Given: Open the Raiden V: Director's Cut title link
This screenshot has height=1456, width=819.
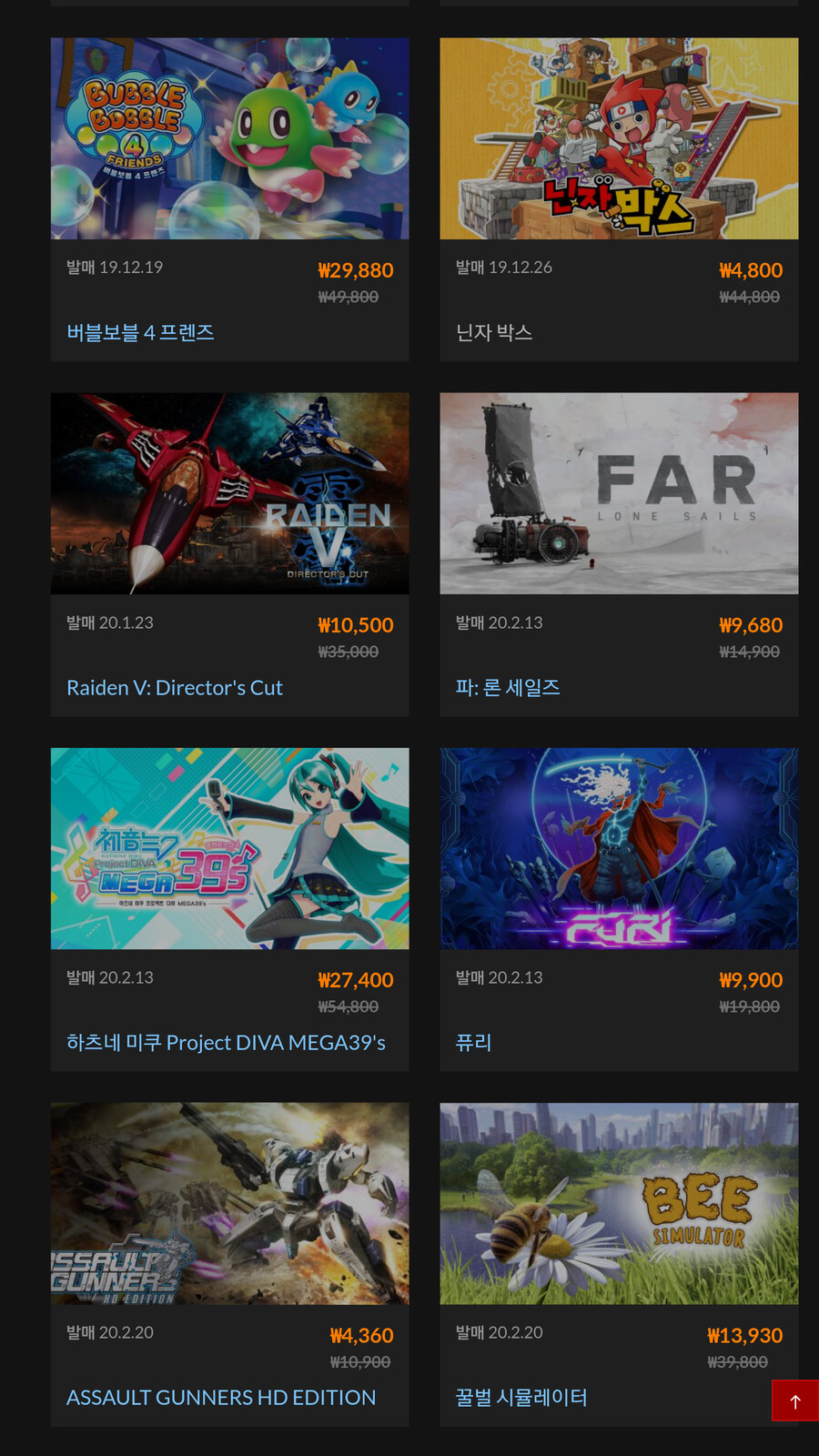Looking at the screenshot, I should (175, 688).
